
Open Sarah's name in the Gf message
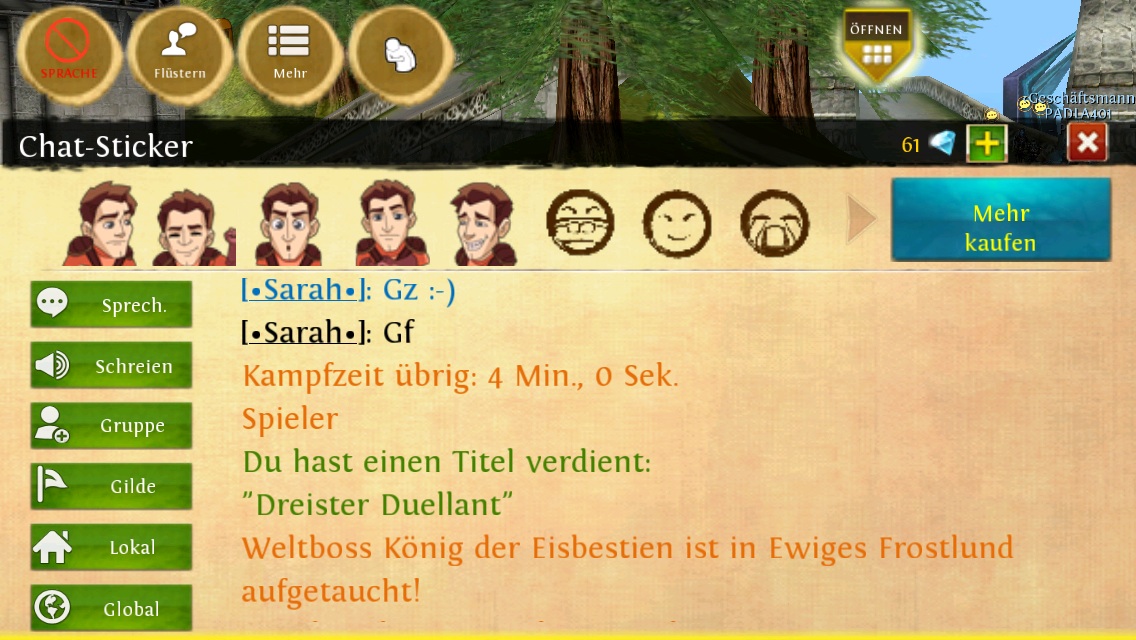pos(303,333)
